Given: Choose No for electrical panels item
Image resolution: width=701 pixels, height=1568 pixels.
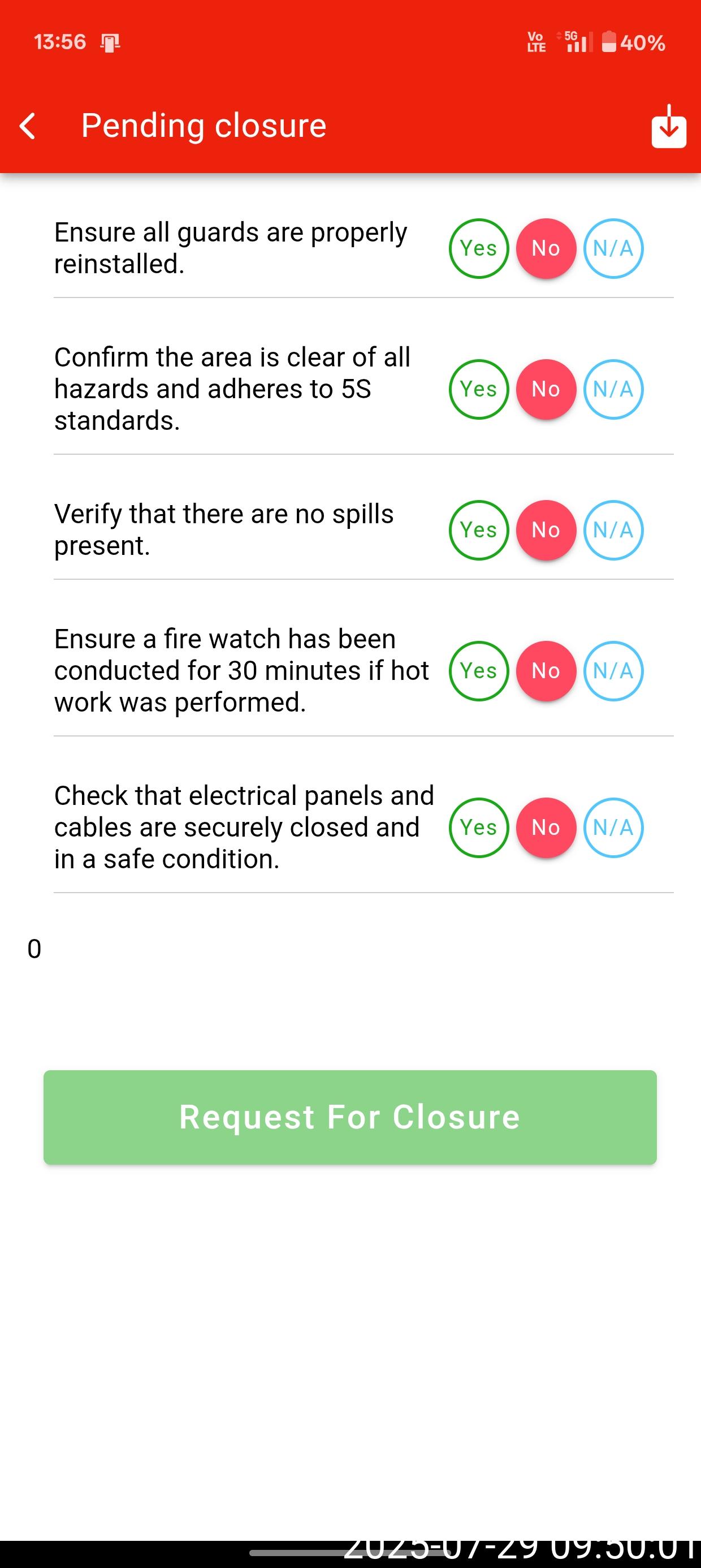Looking at the screenshot, I should tap(546, 828).
